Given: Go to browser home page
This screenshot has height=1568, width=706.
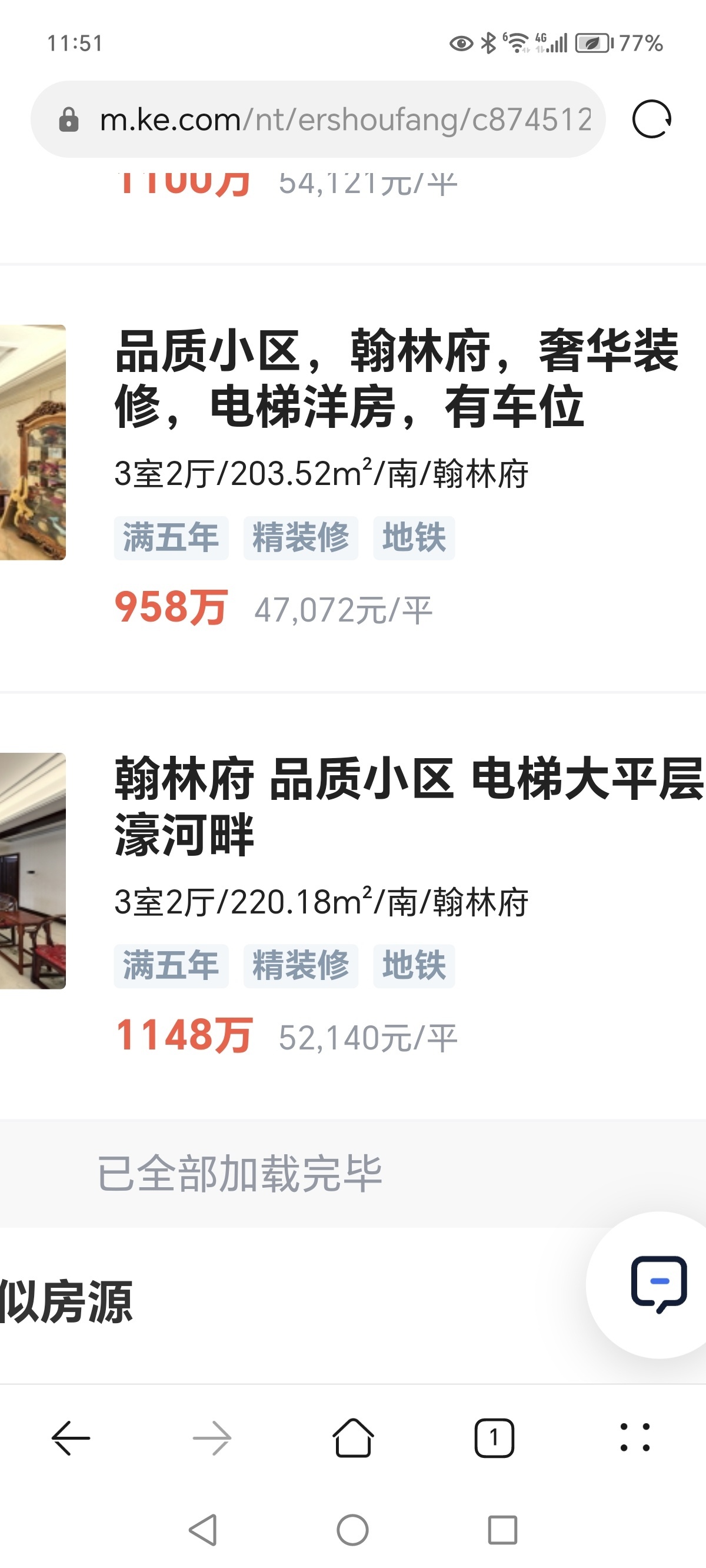Looking at the screenshot, I should pos(352,1438).
